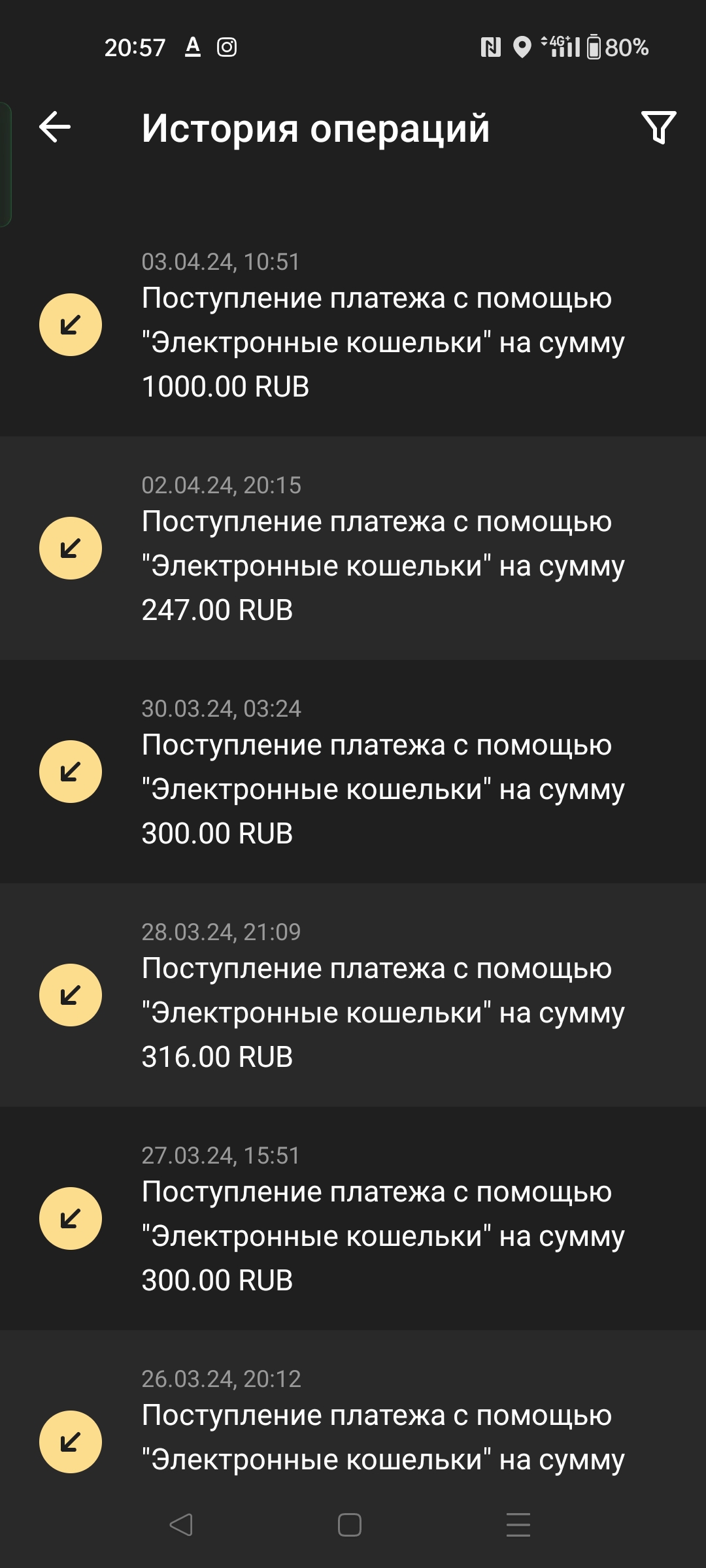Tap the system home button

350,1525
